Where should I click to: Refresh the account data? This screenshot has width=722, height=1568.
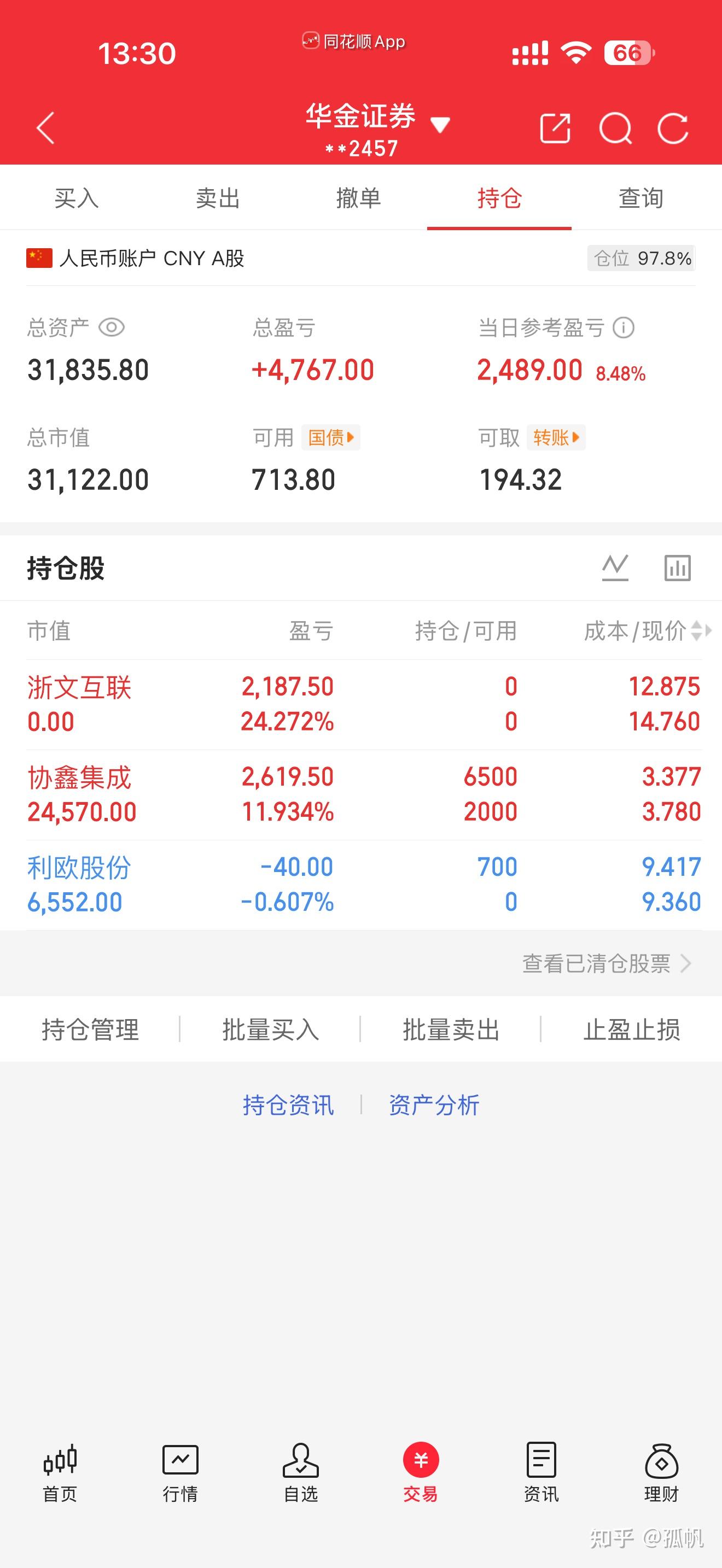673,128
